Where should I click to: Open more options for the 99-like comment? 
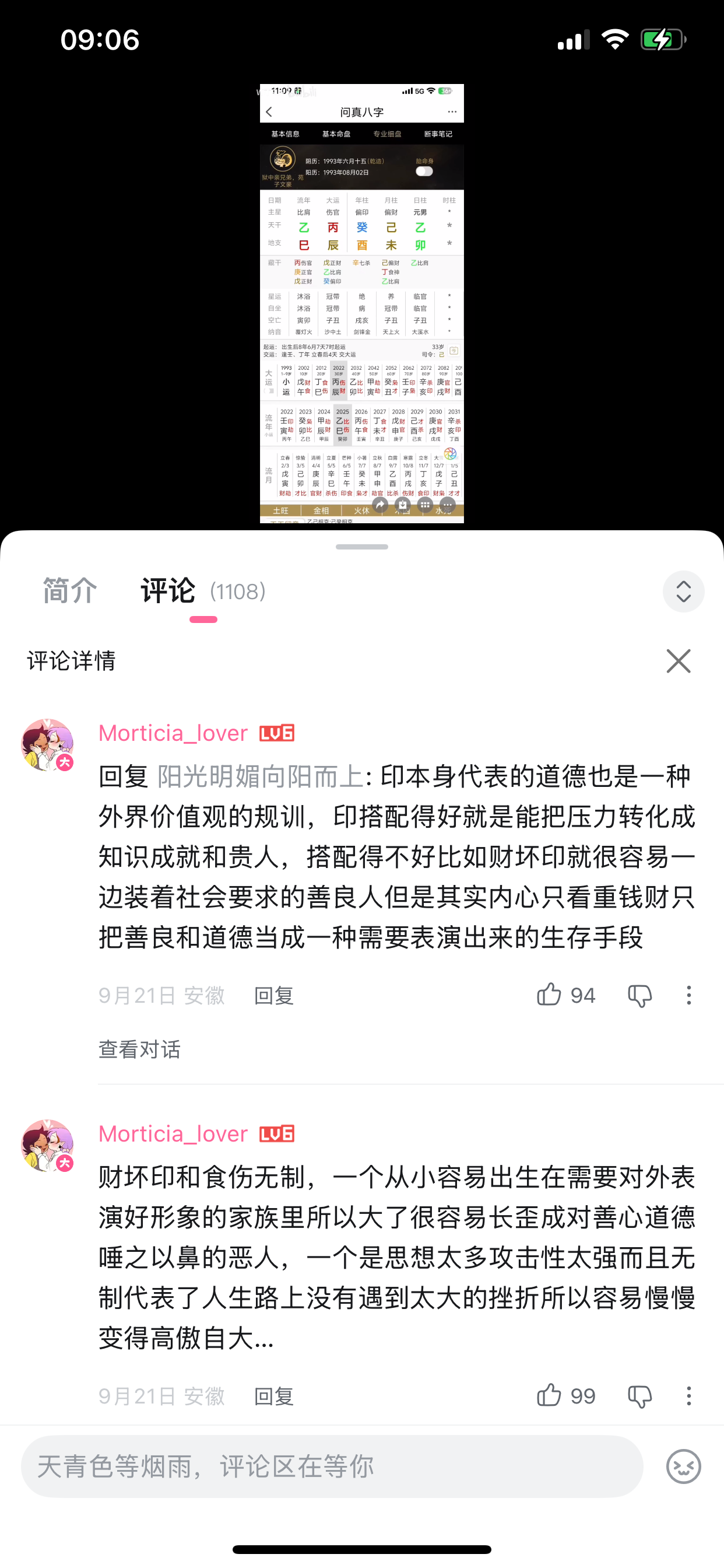tap(688, 1396)
